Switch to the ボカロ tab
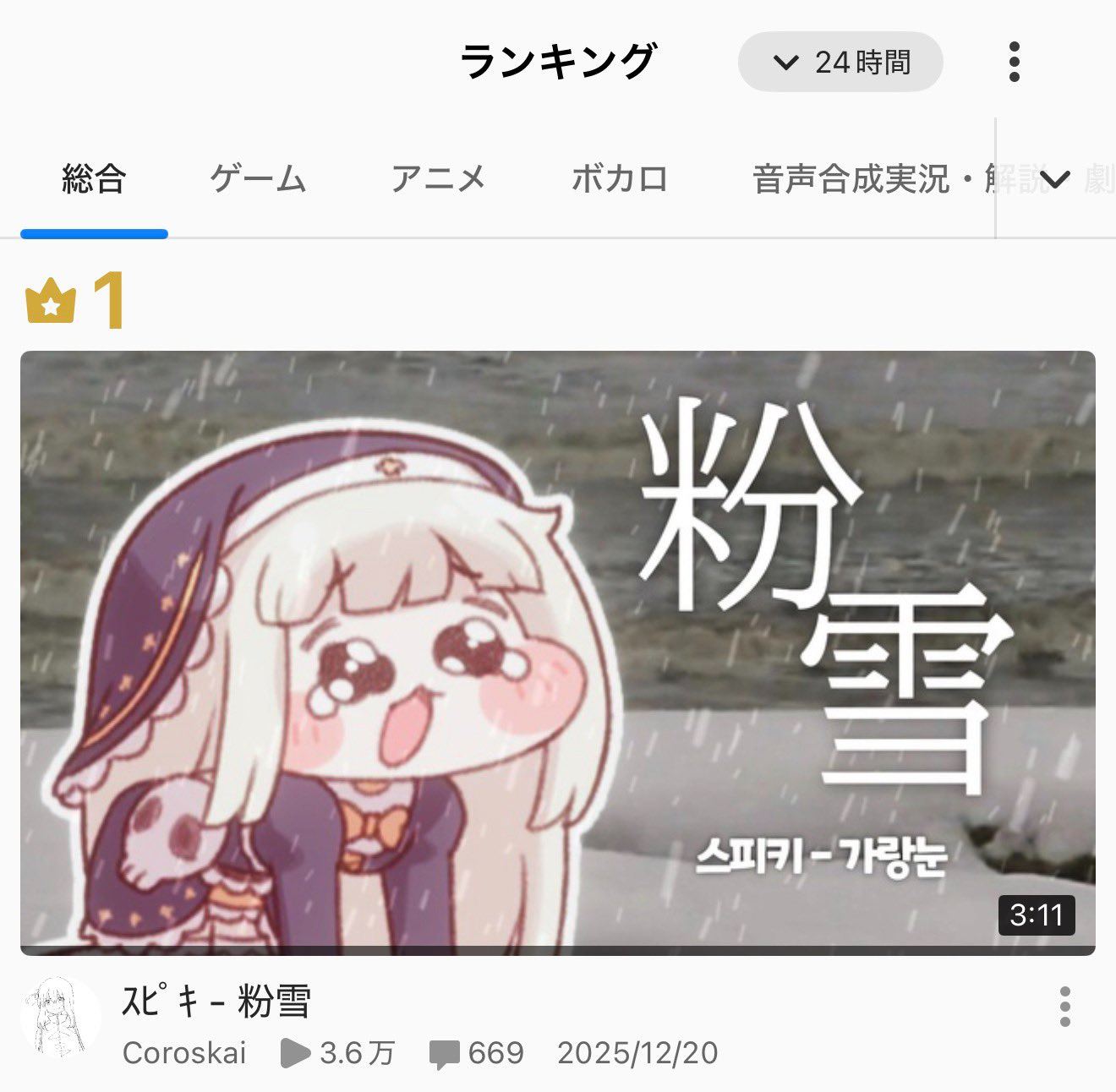Viewport: 1116px width, 1092px height. tap(620, 179)
